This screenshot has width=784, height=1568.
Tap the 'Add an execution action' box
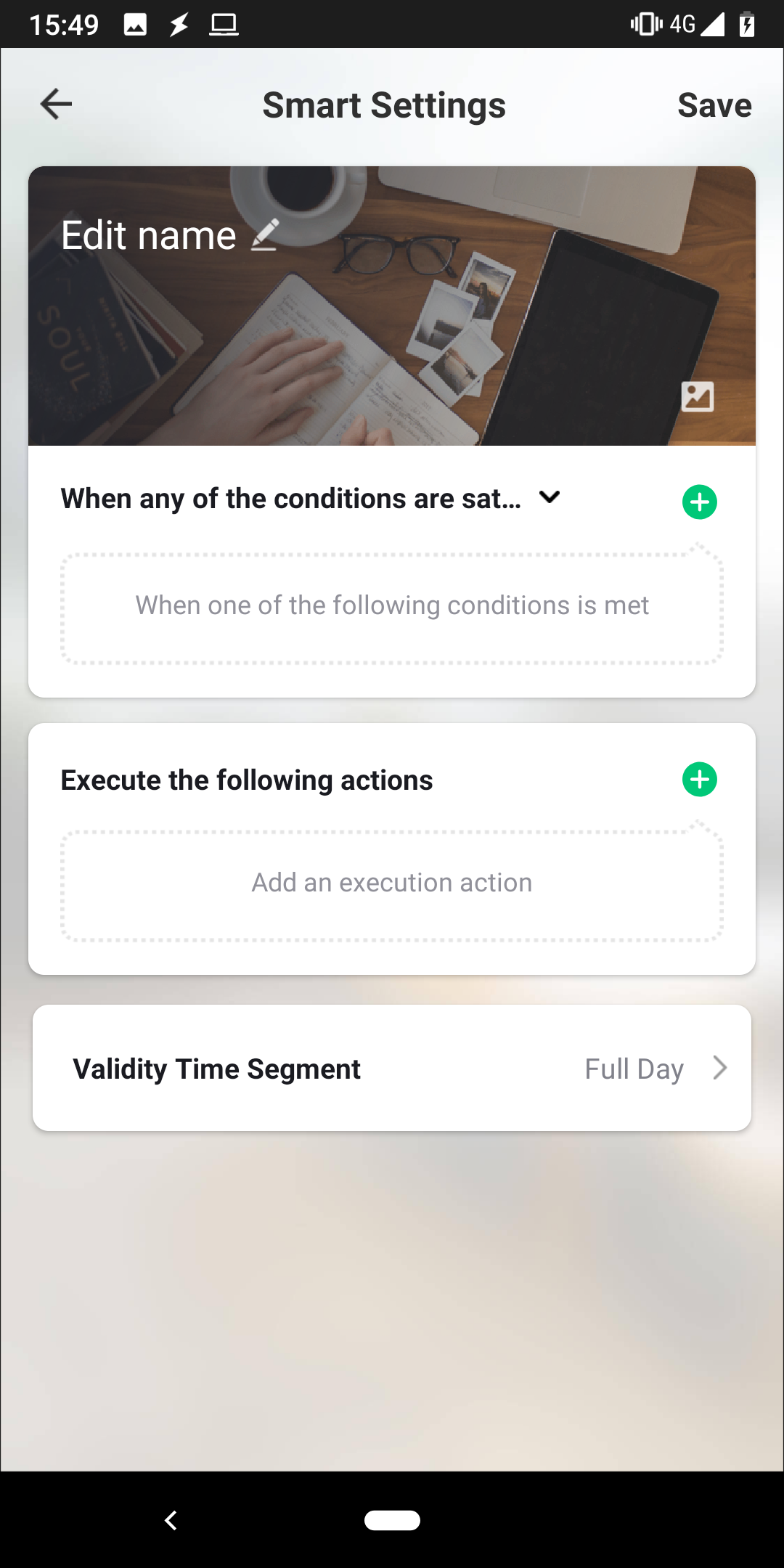(x=392, y=883)
